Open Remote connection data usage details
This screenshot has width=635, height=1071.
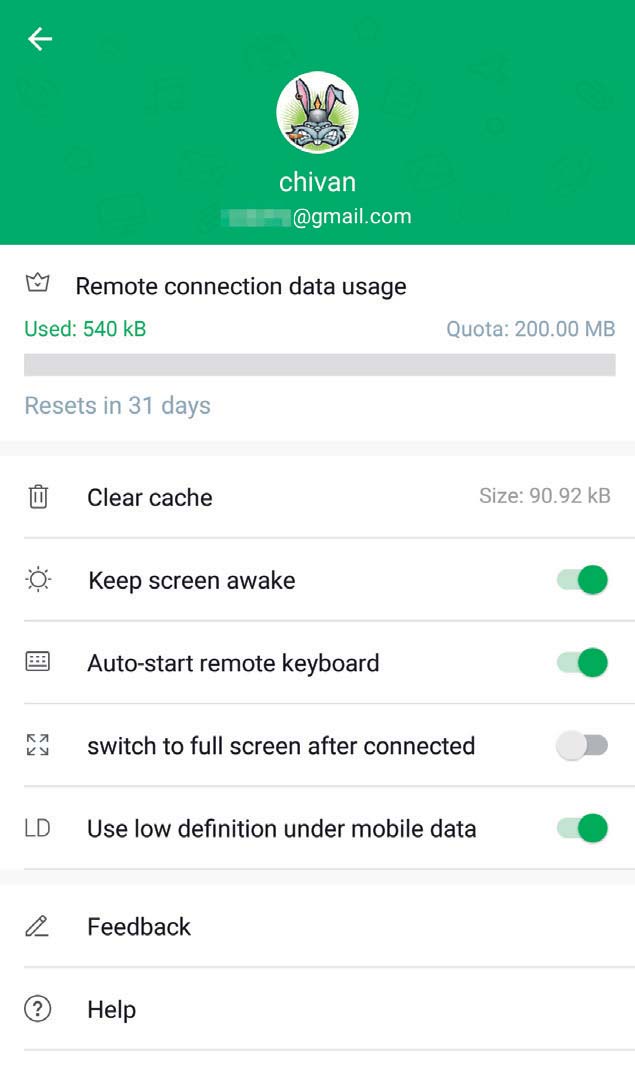(x=318, y=286)
